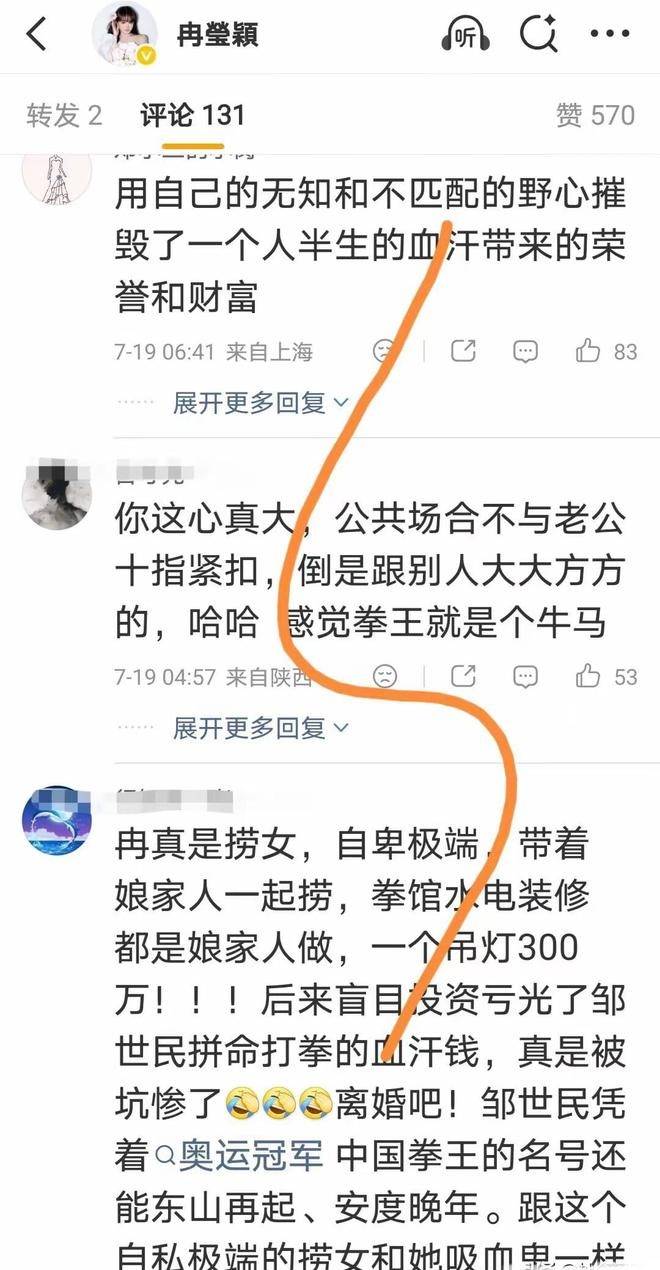The image size is (660, 1270).
Task: Expand more replies under the 陕西 comment
Action: click(261, 728)
